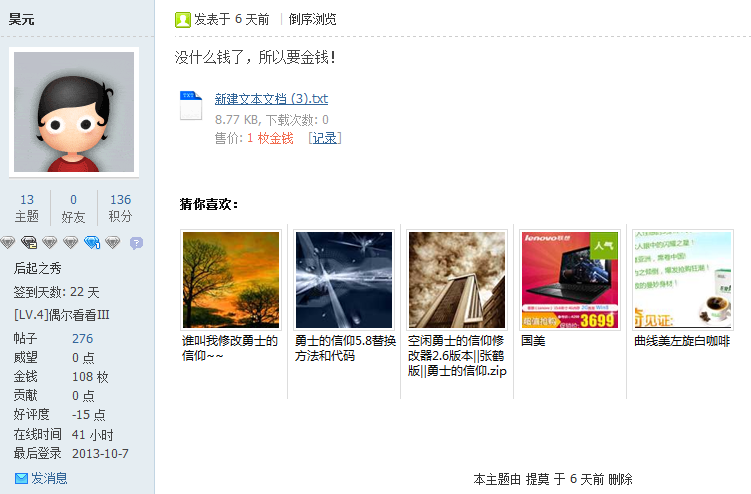Open the 国美 laptop ad tile
The width and height of the screenshot is (751, 494).
point(569,280)
